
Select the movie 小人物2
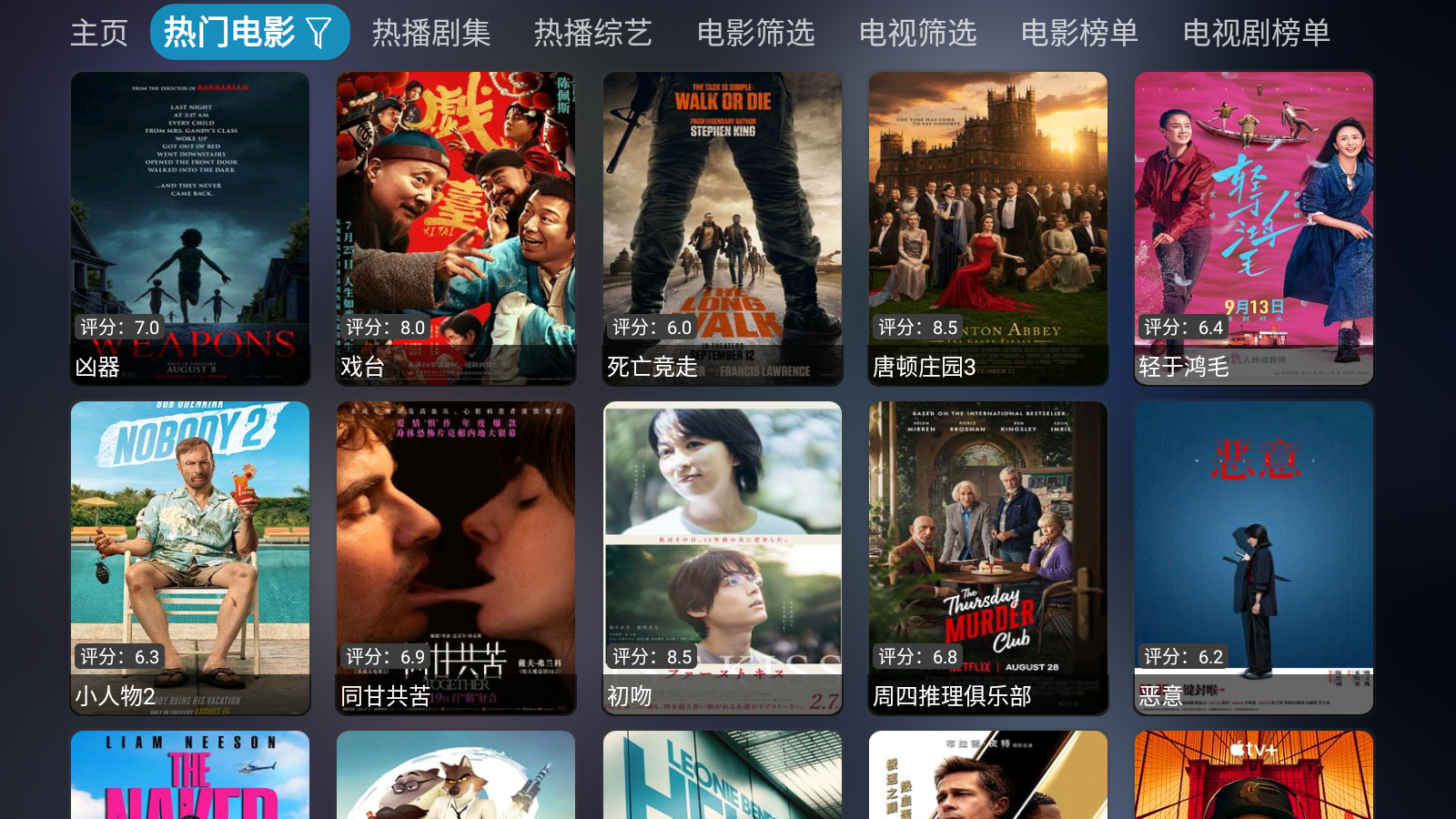click(190, 557)
